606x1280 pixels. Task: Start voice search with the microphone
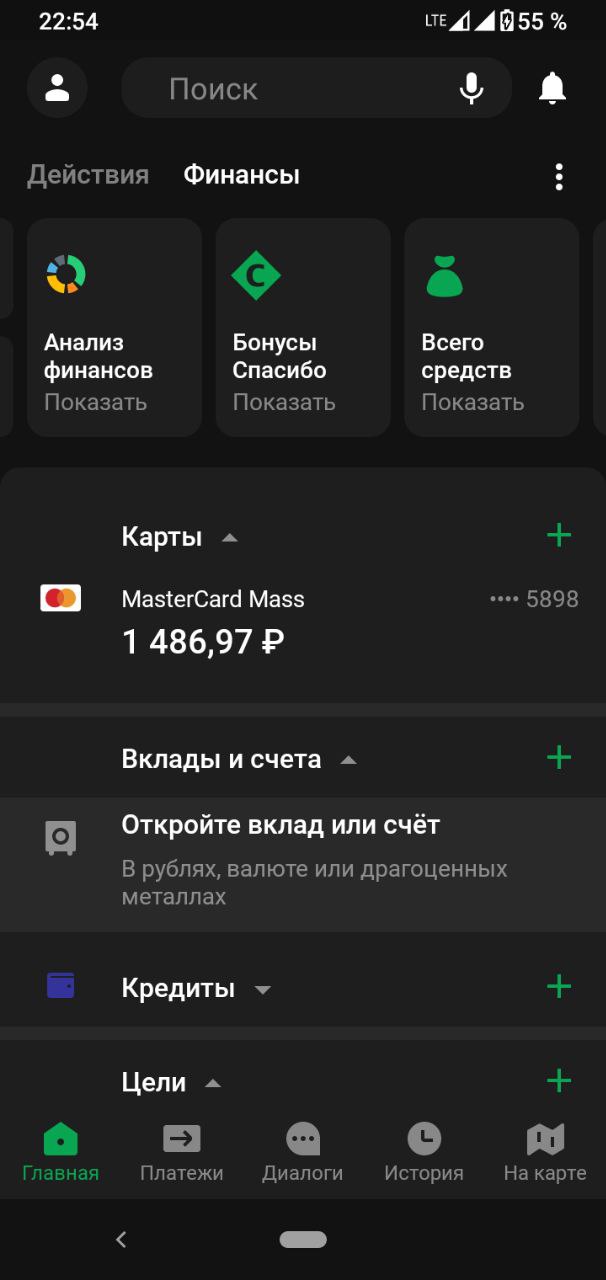tap(471, 88)
